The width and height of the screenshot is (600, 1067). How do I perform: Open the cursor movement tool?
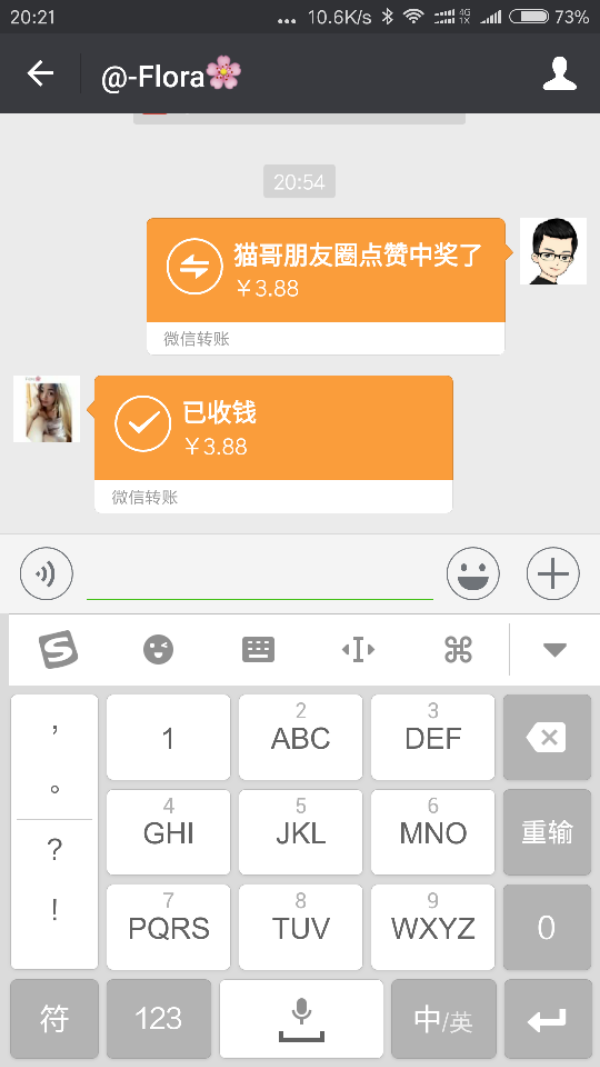click(x=359, y=649)
